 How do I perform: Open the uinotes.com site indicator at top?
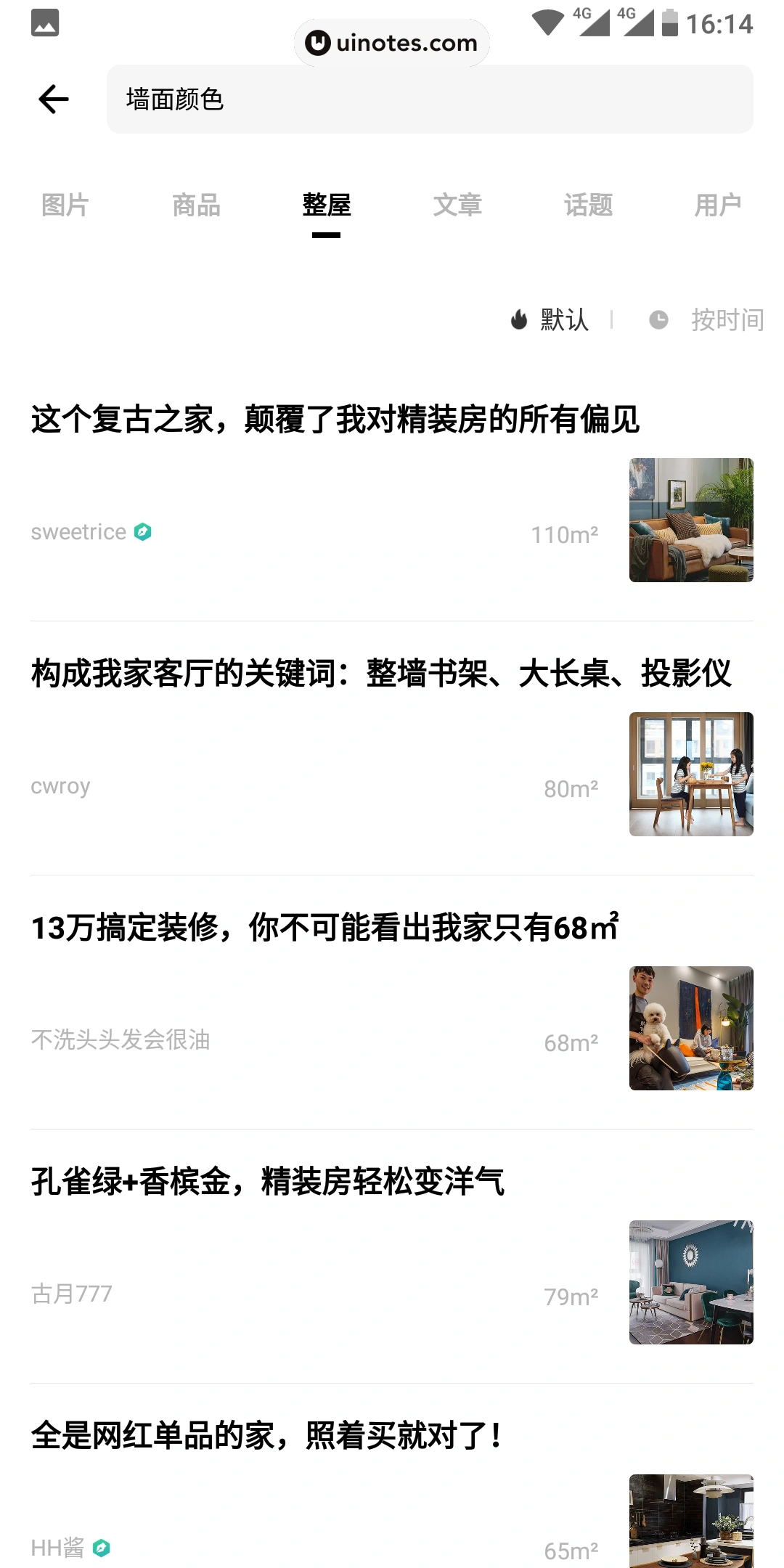(x=392, y=42)
